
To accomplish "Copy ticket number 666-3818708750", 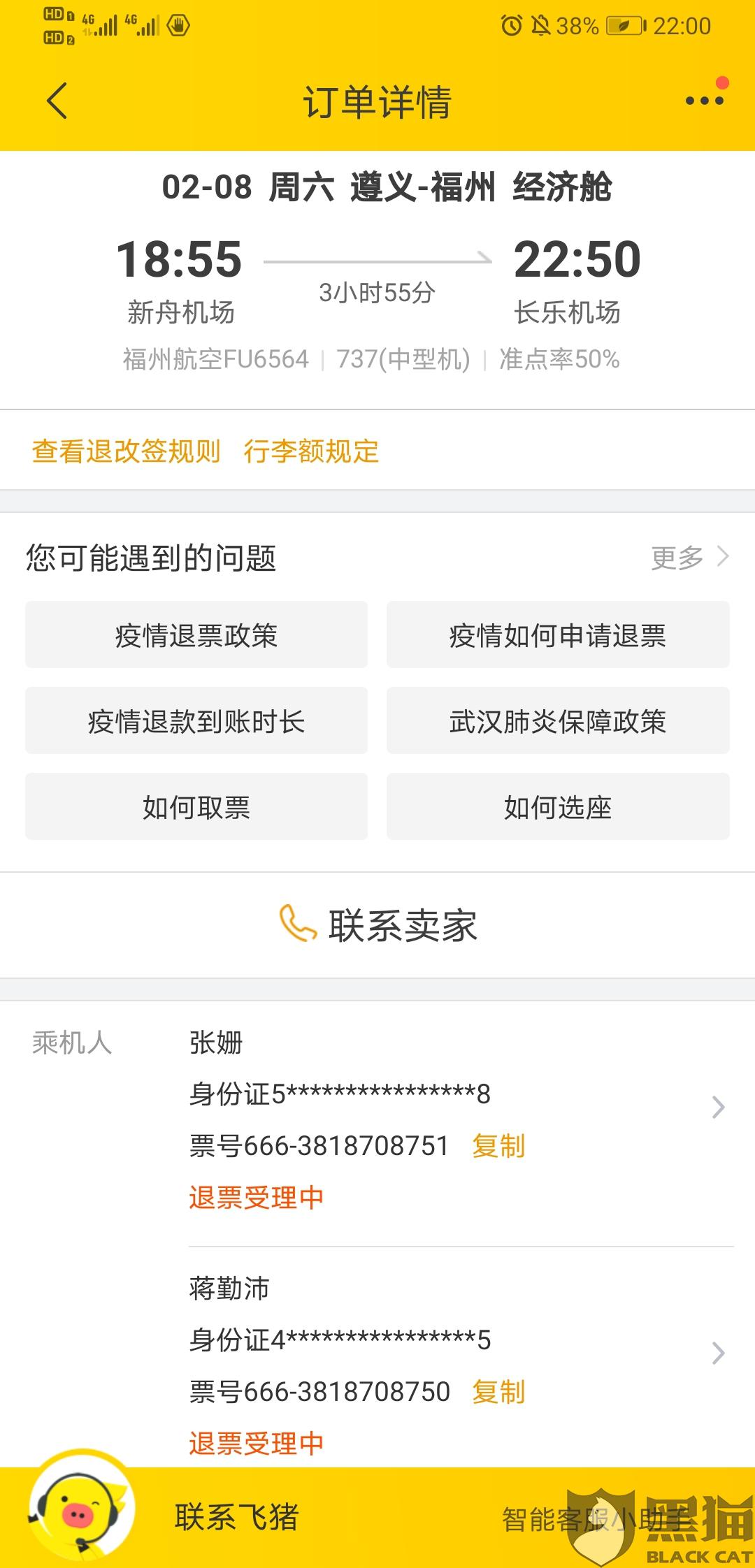I will click(498, 1392).
